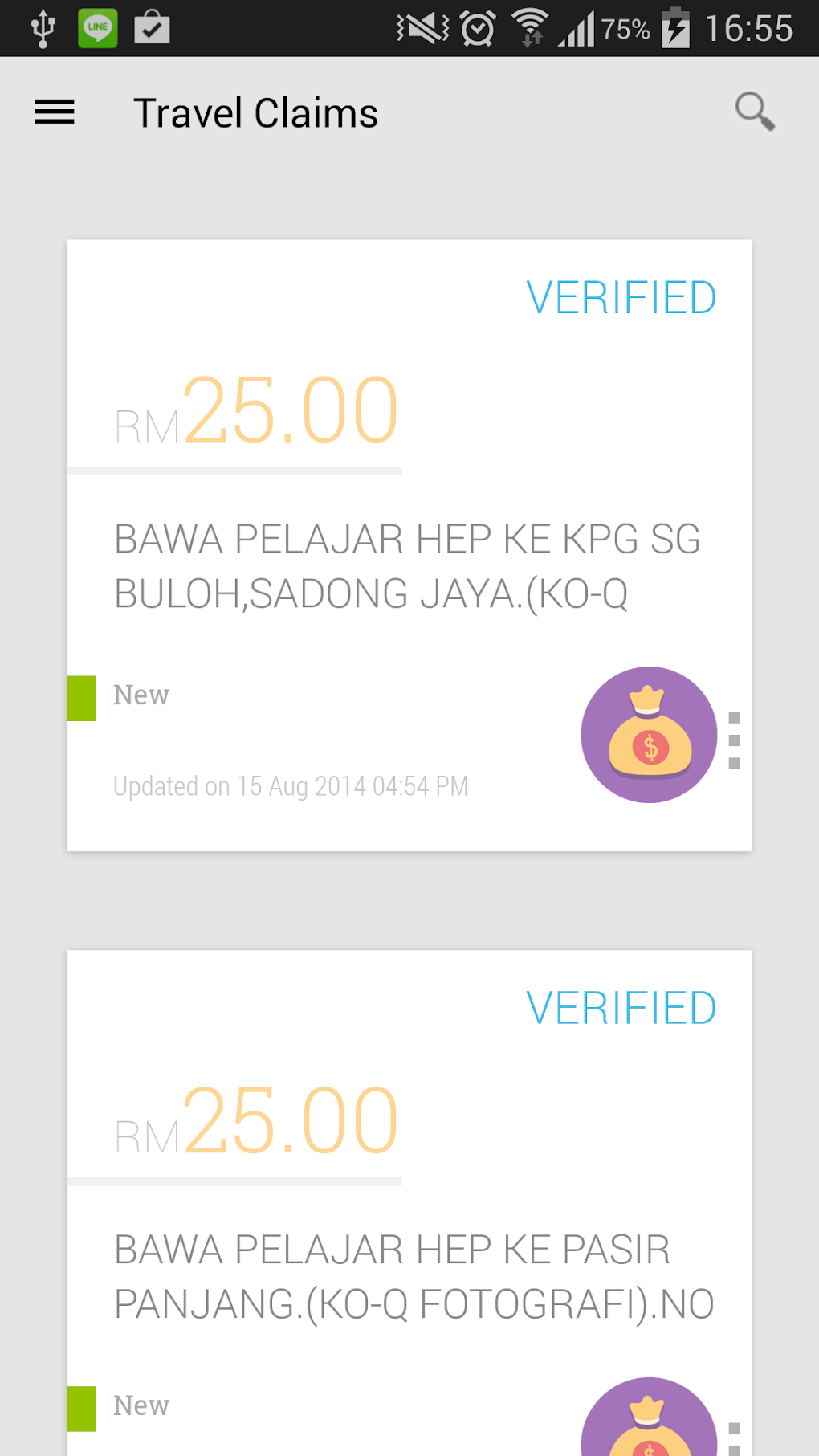
Task: Tap the Updated on 15 Aug 2014 text
Action: (x=291, y=786)
